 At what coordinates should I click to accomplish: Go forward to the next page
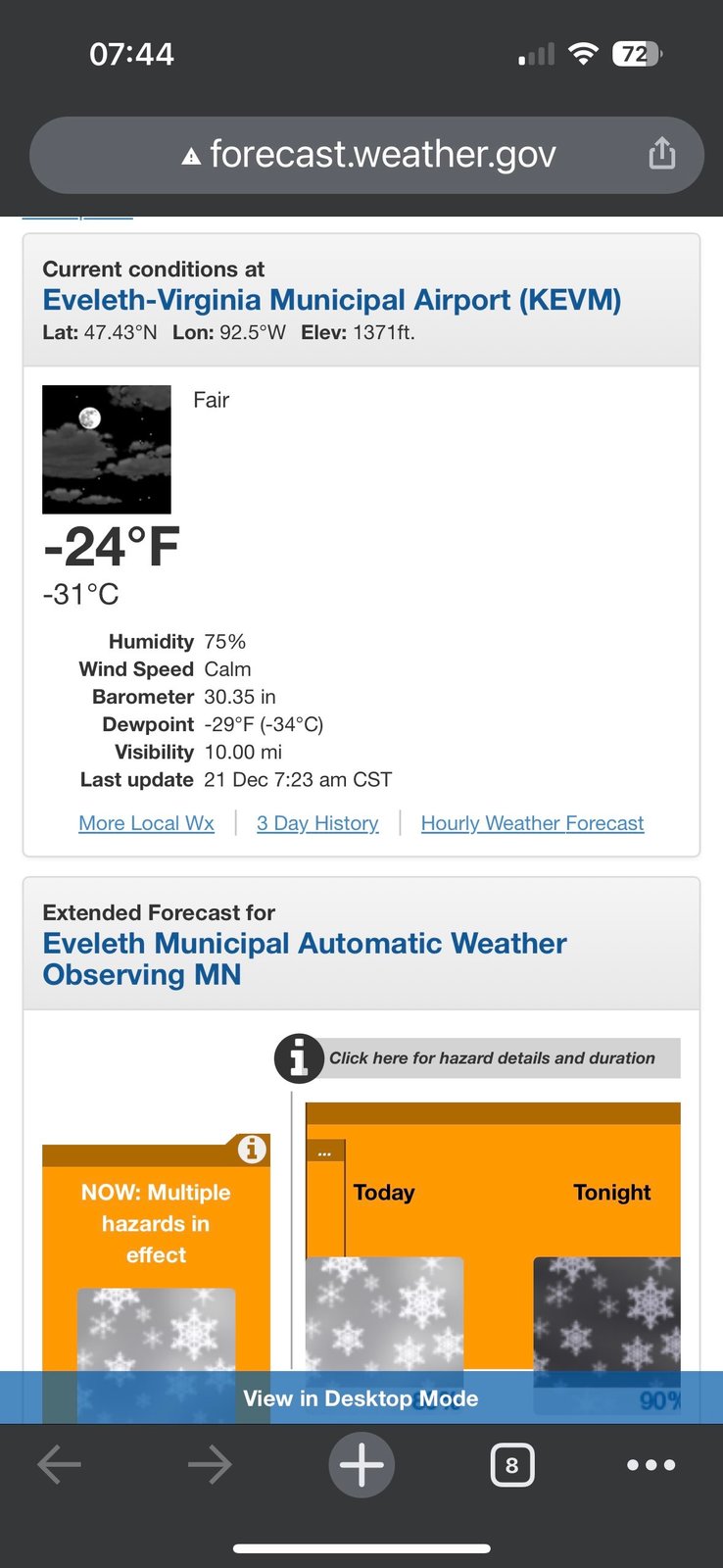click(x=210, y=1465)
